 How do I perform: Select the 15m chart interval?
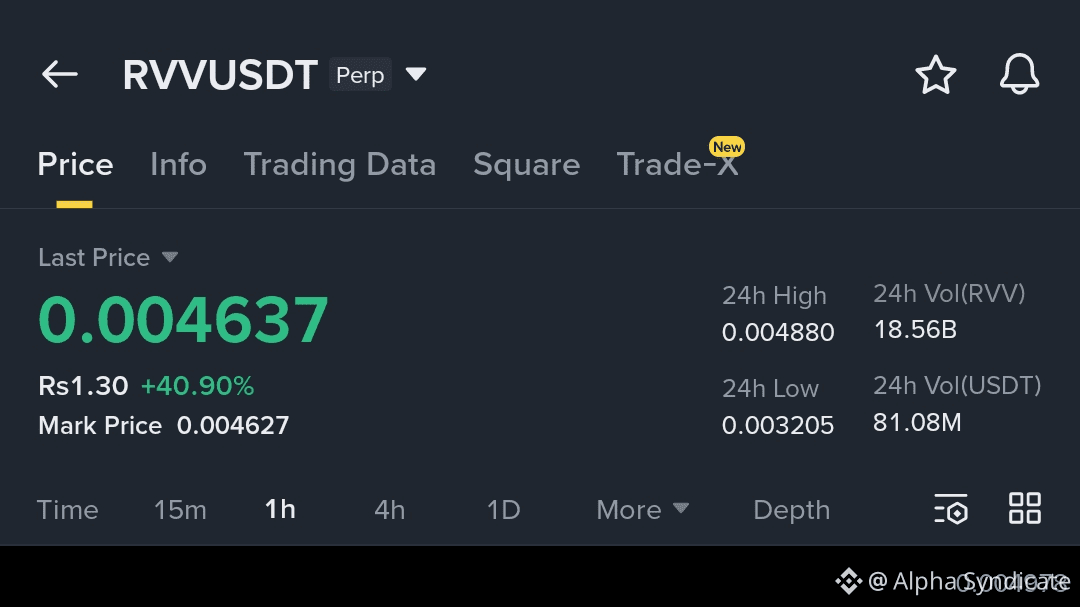point(180,510)
